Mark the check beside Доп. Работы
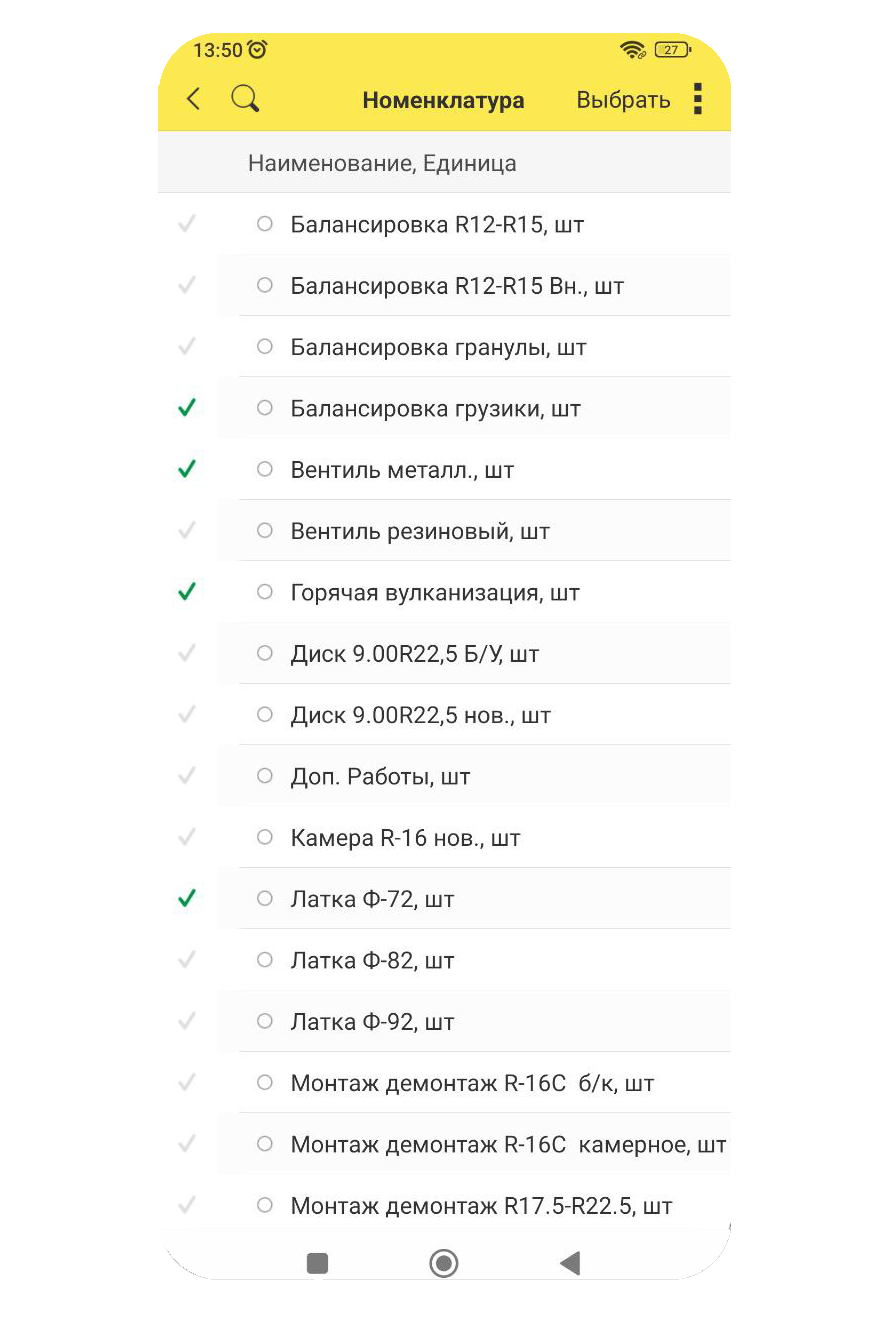The image size is (886, 1320). 186,776
